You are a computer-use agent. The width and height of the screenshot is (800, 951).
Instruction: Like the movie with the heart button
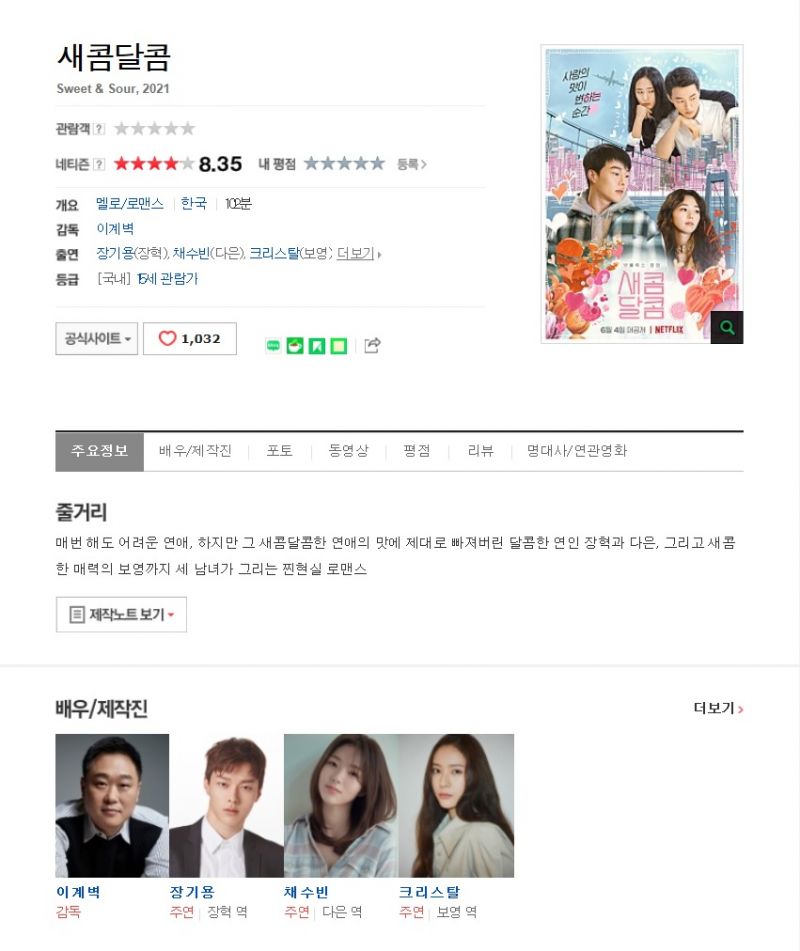(190, 339)
